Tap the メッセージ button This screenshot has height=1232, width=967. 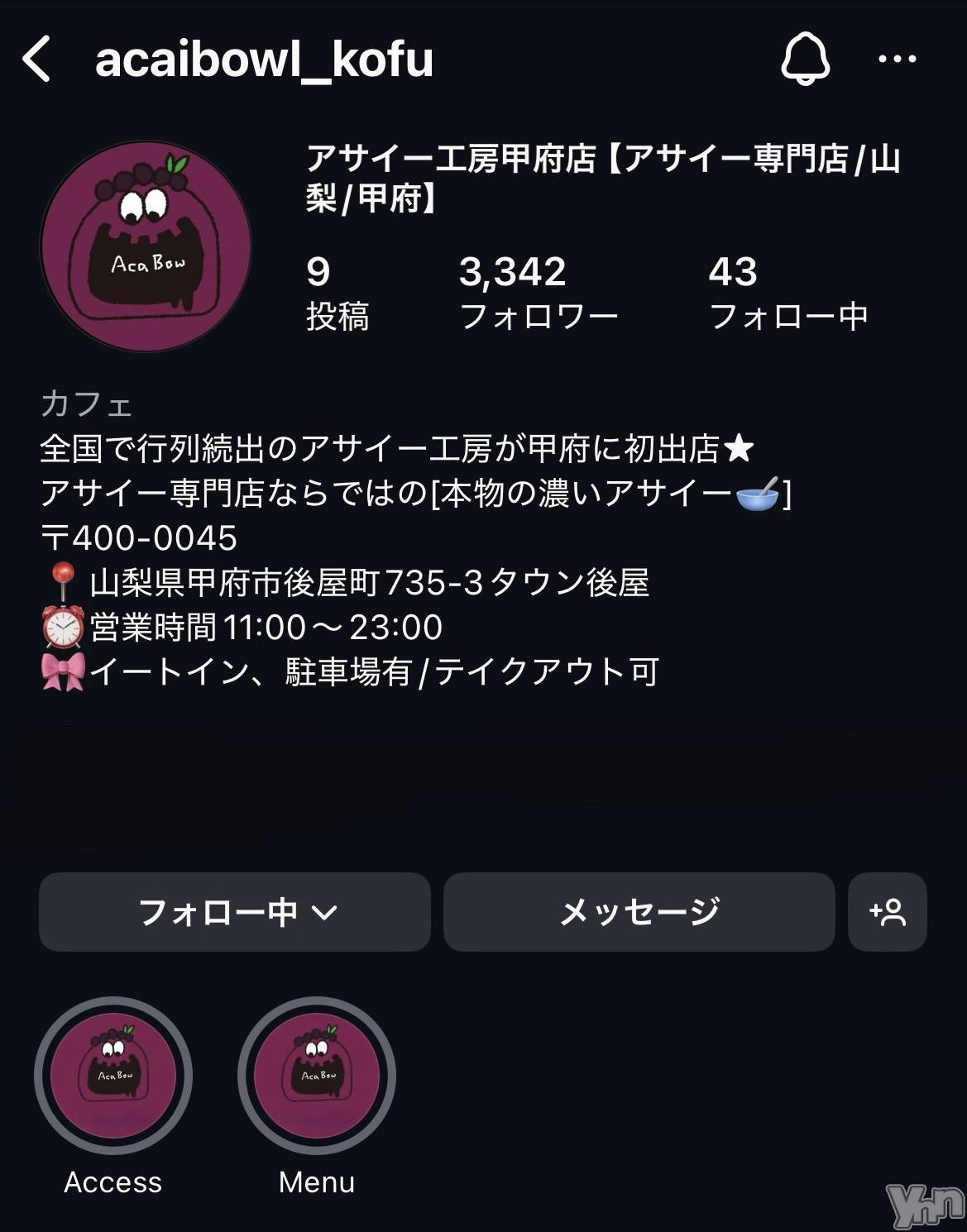pyautogui.click(x=639, y=912)
